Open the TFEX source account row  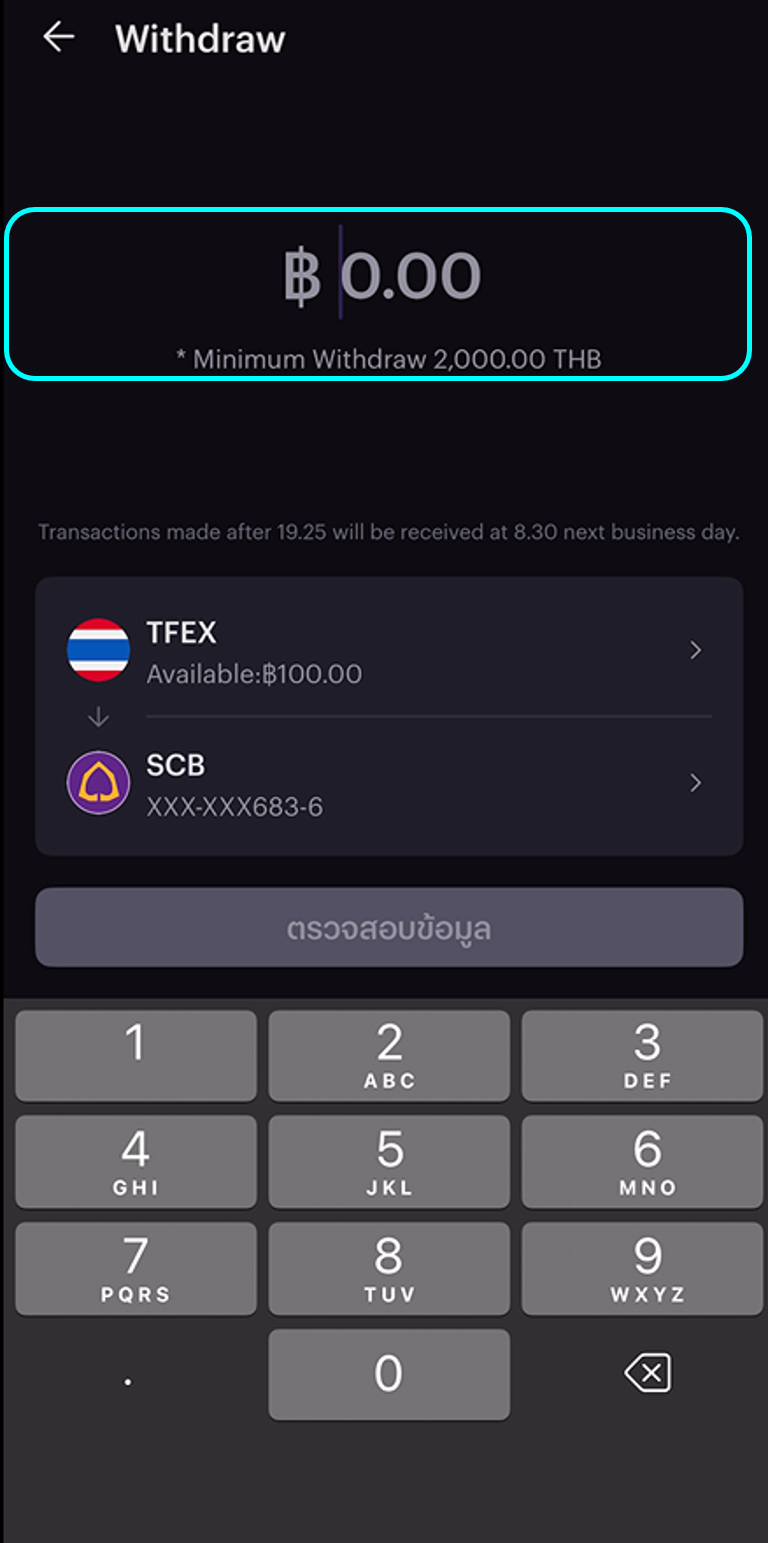389,650
